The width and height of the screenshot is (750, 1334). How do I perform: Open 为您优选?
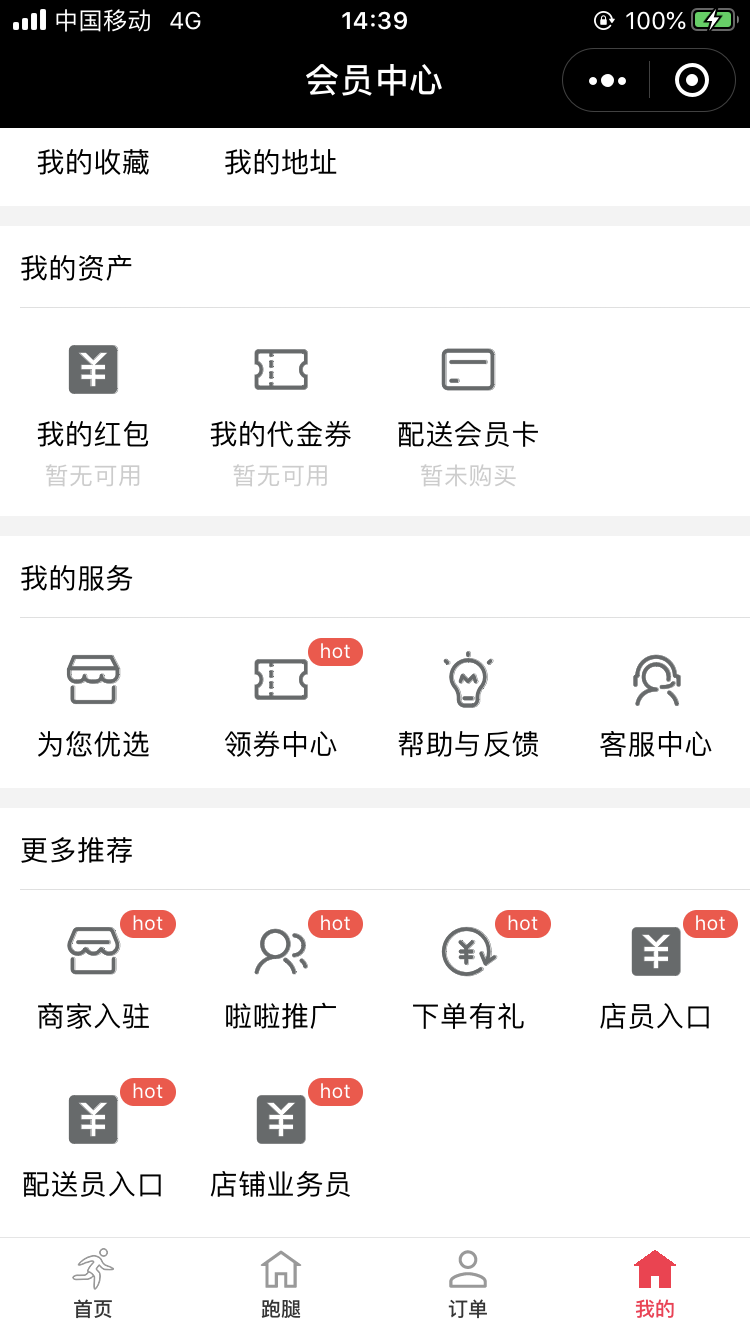(x=93, y=705)
